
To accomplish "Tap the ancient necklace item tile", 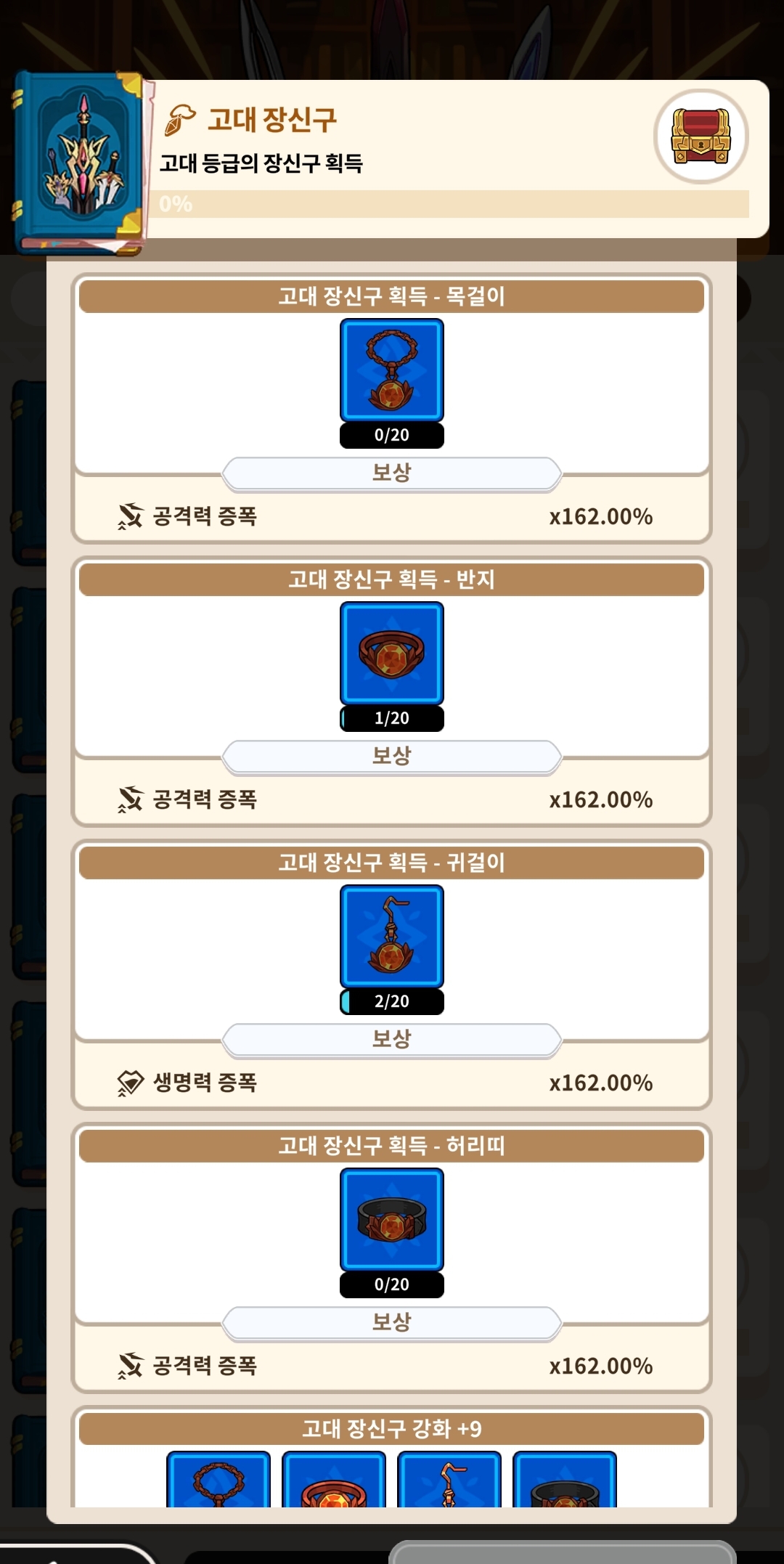I will pyautogui.click(x=392, y=370).
